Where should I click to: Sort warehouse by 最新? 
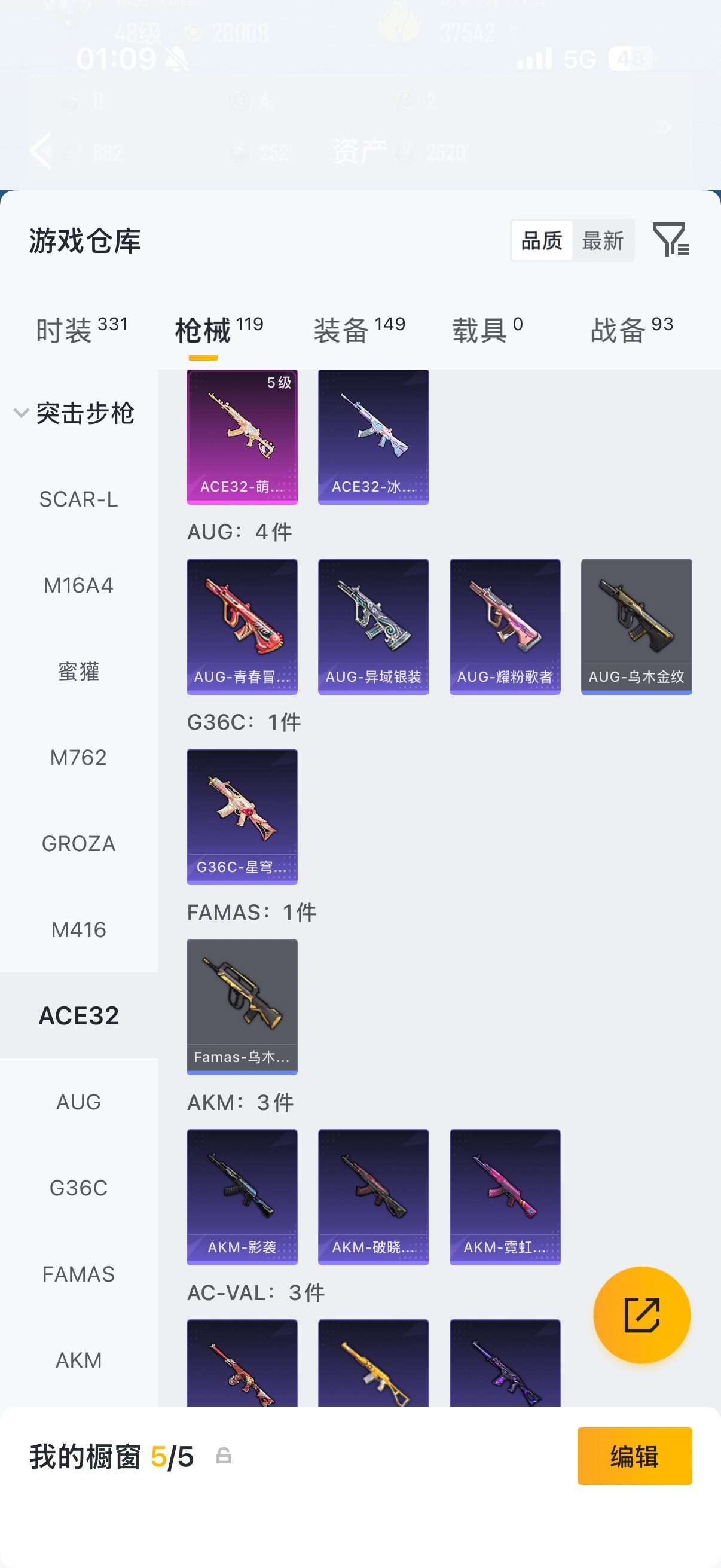coord(603,240)
